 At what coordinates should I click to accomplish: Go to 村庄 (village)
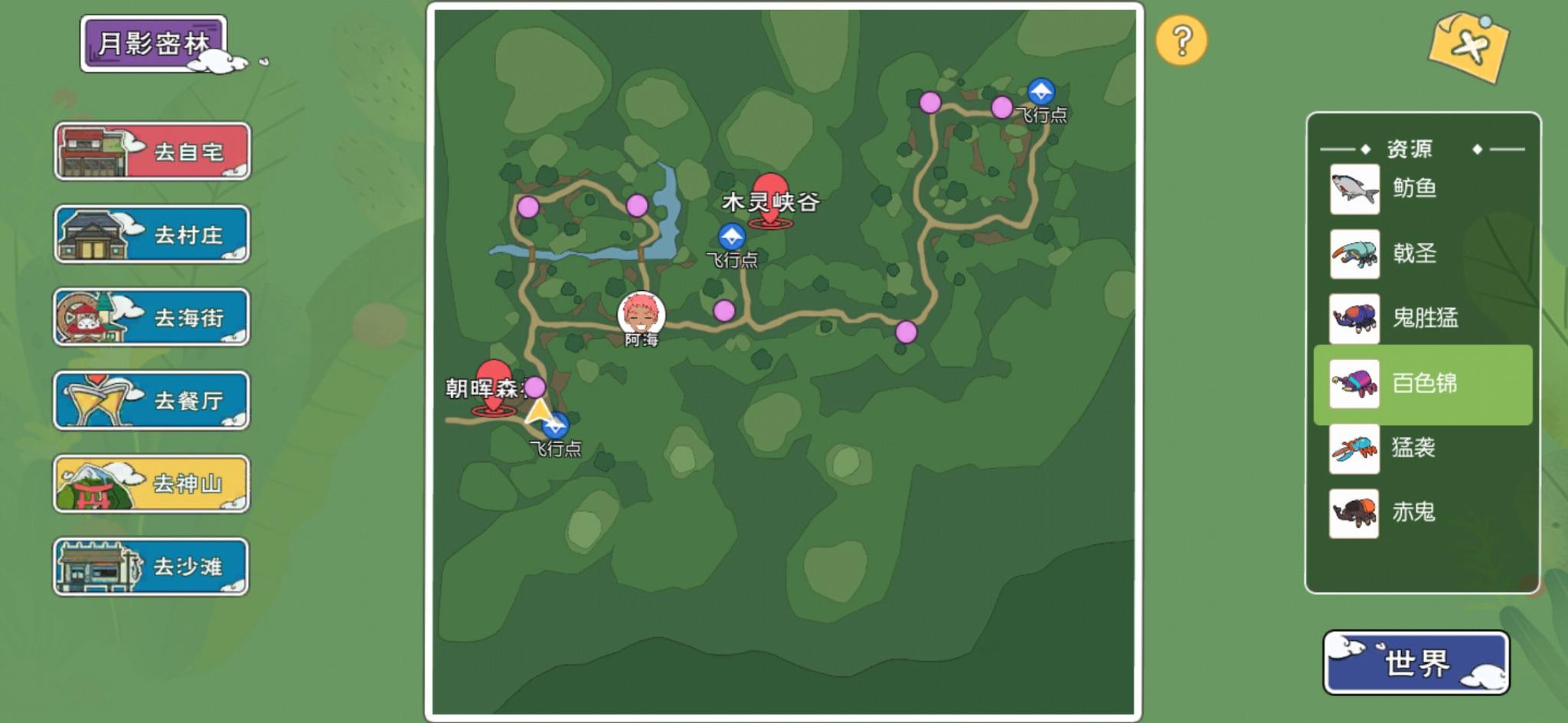(x=152, y=234)
